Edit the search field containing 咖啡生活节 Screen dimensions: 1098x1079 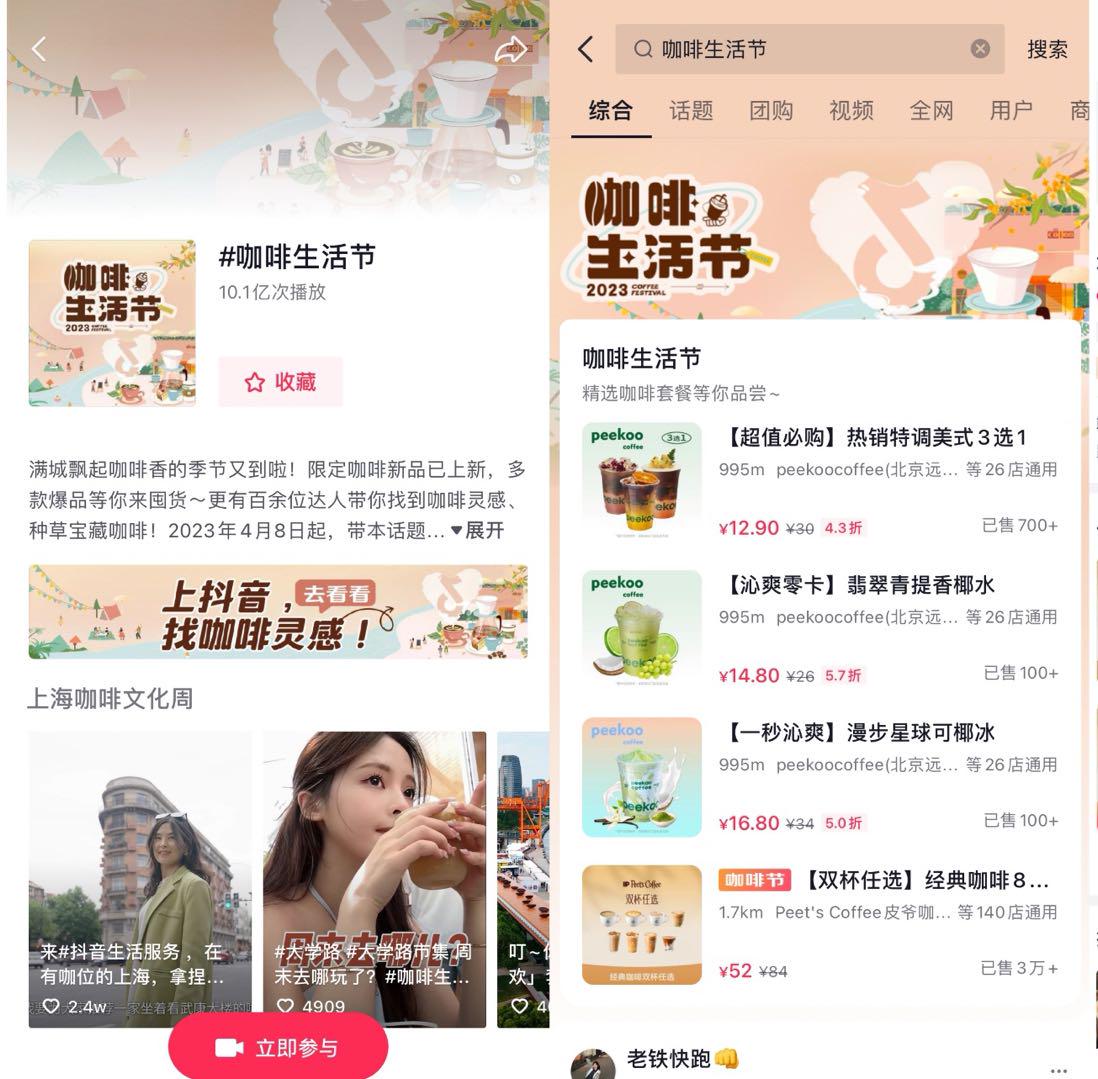[800, 49]
